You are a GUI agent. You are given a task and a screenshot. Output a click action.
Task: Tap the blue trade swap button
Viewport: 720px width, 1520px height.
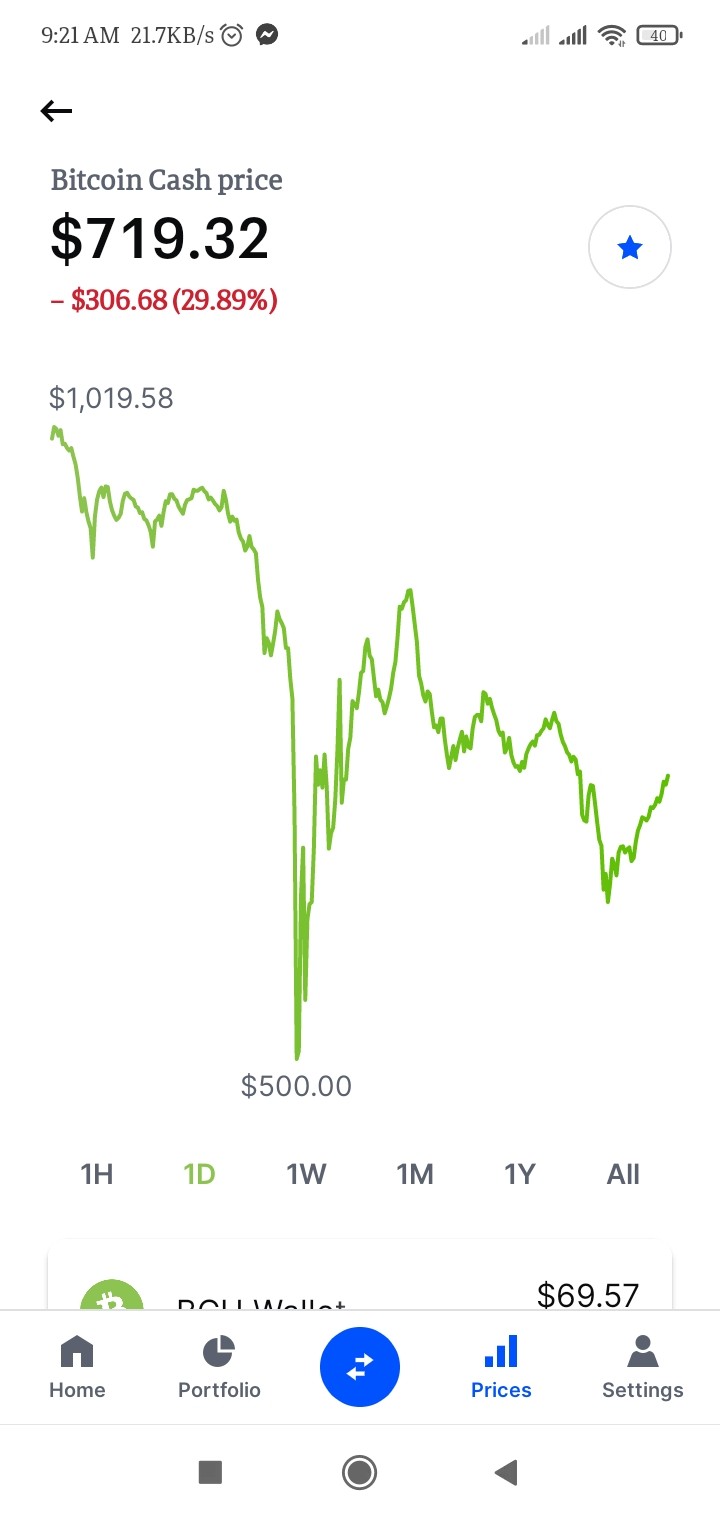pos(360,1367)
